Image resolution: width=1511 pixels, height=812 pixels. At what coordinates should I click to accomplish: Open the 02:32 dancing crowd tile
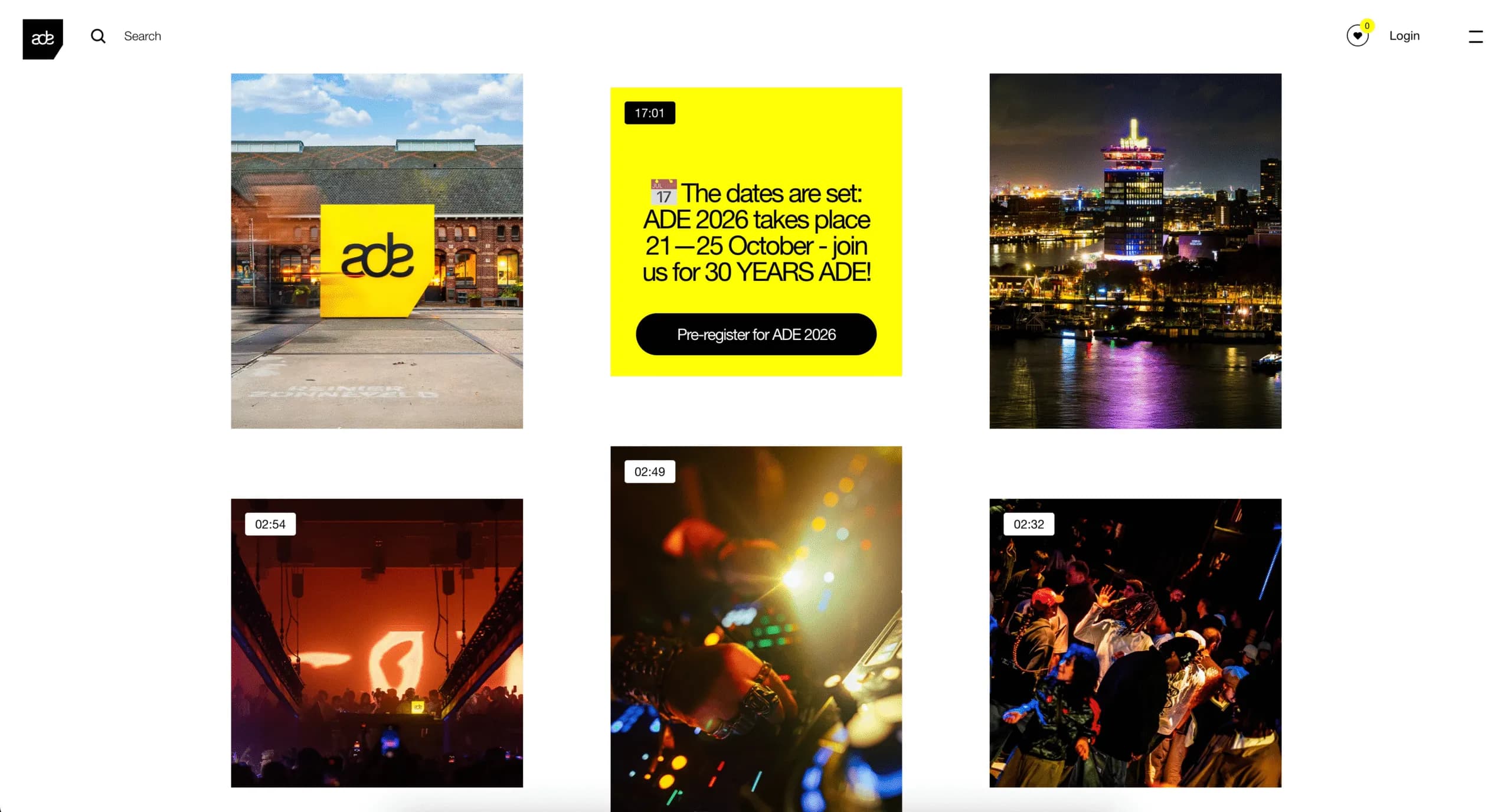click(1134, 643)
